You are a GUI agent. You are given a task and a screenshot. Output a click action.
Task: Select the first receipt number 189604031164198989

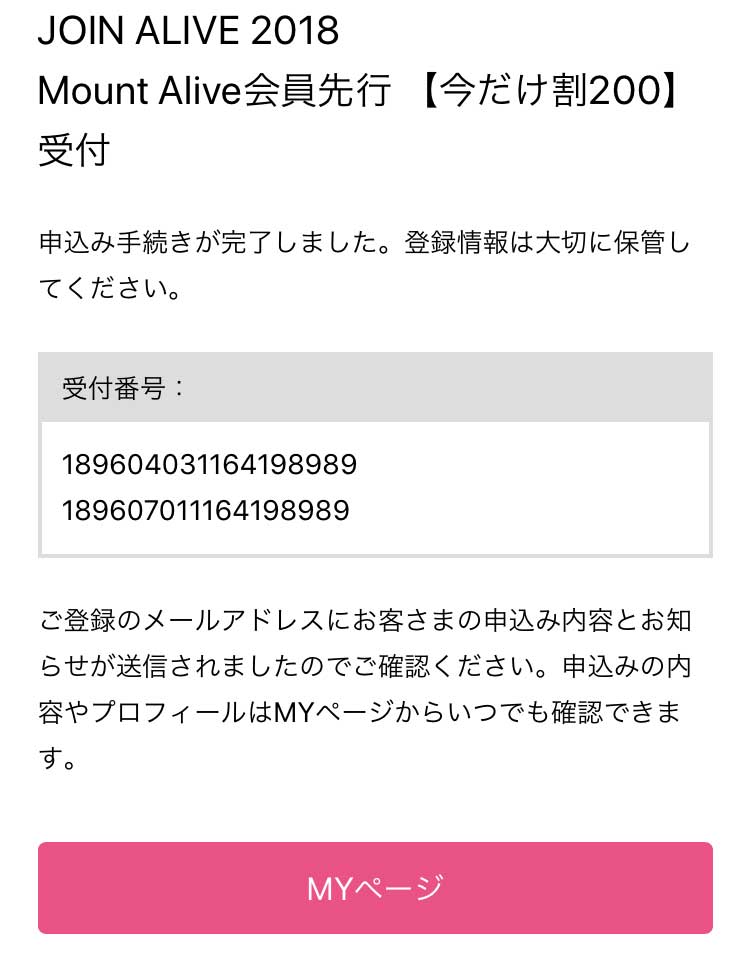207,465
